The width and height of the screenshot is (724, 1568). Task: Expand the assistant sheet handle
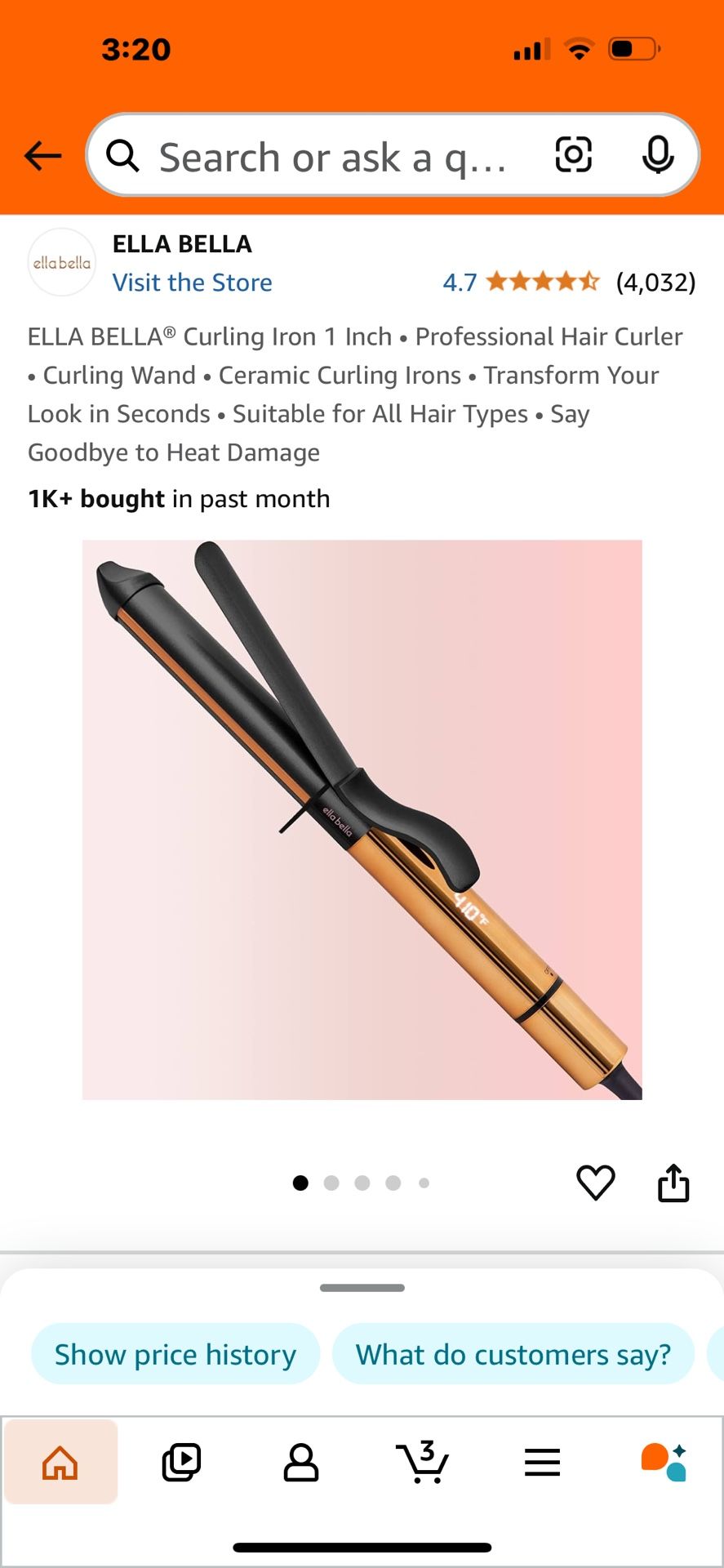(x=362, y=1288)
